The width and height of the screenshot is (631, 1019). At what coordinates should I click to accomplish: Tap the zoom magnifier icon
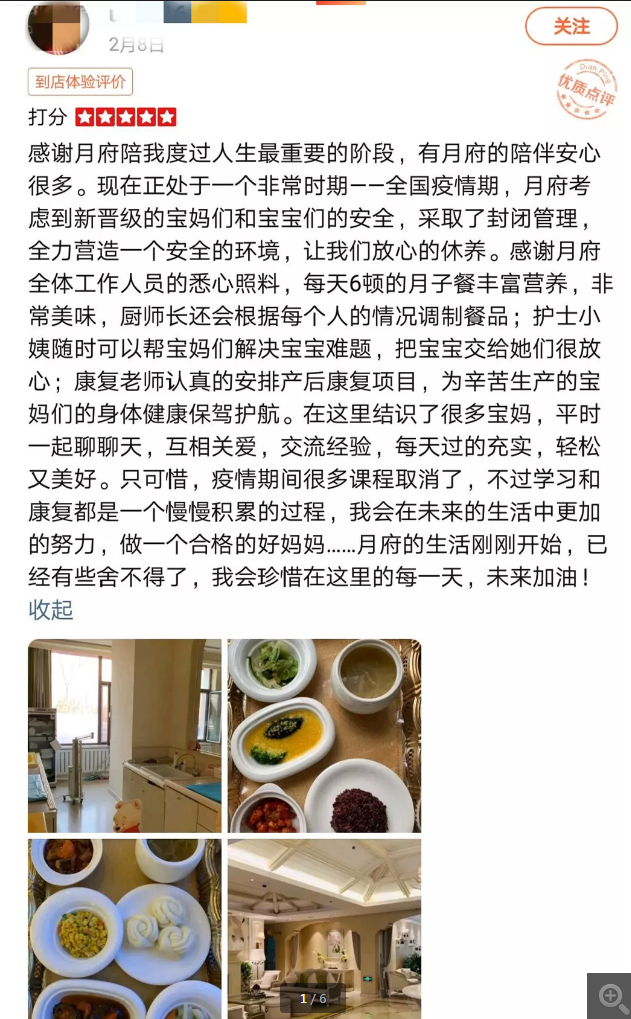(608, 995)
